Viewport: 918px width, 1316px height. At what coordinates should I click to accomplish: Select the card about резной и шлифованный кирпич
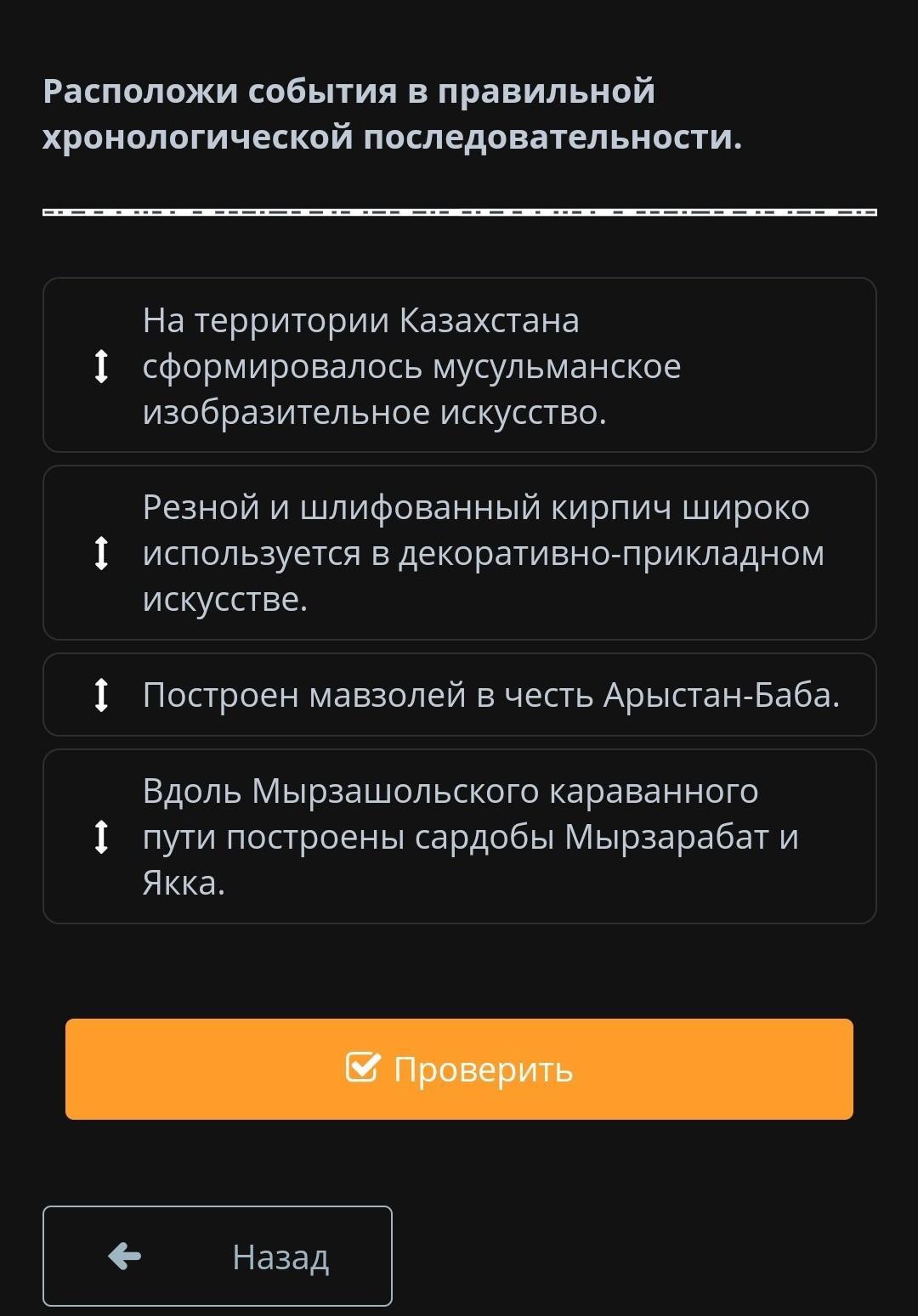459,552
